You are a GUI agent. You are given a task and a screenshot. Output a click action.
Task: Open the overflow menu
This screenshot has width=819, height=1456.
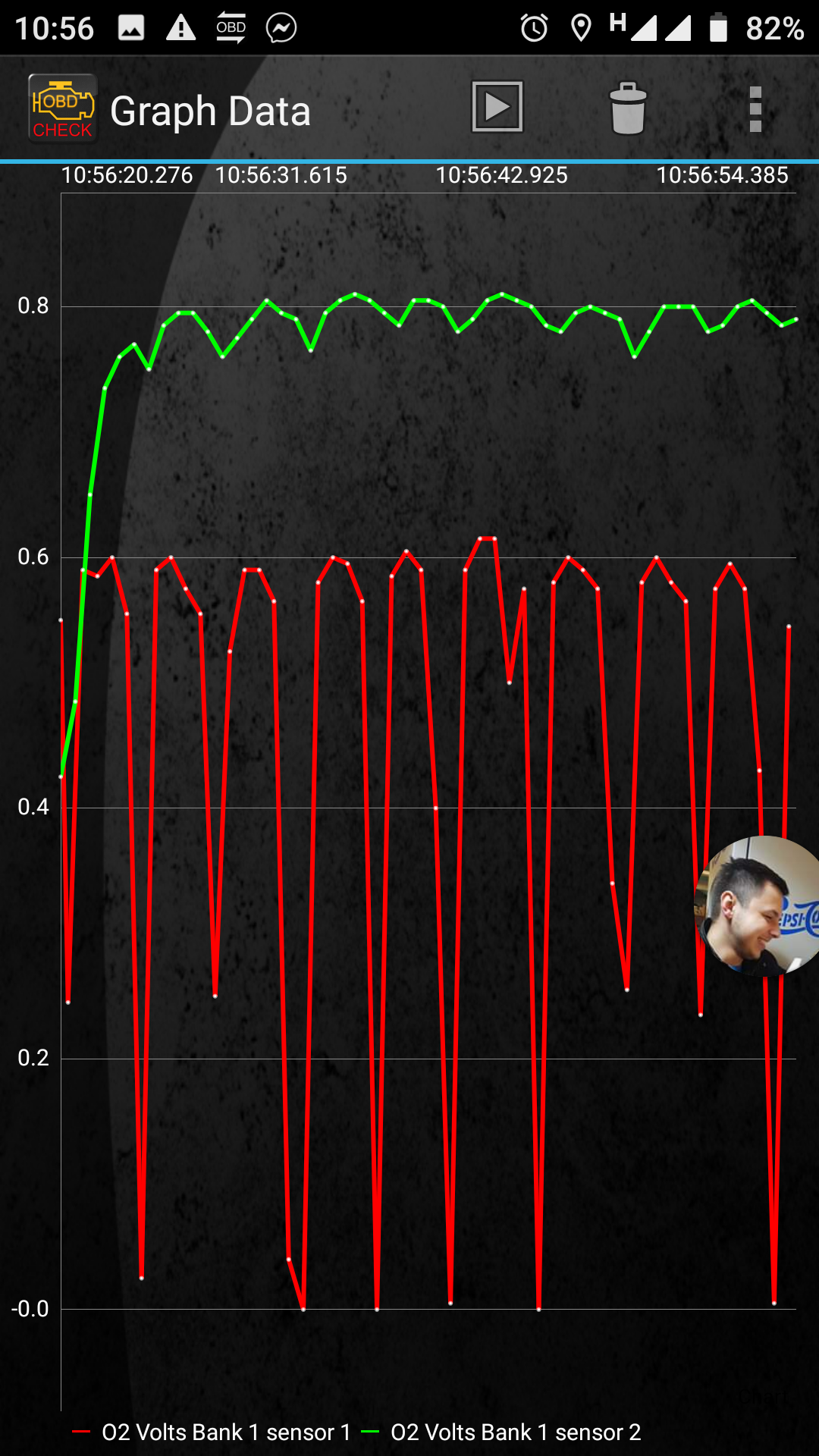755,108
